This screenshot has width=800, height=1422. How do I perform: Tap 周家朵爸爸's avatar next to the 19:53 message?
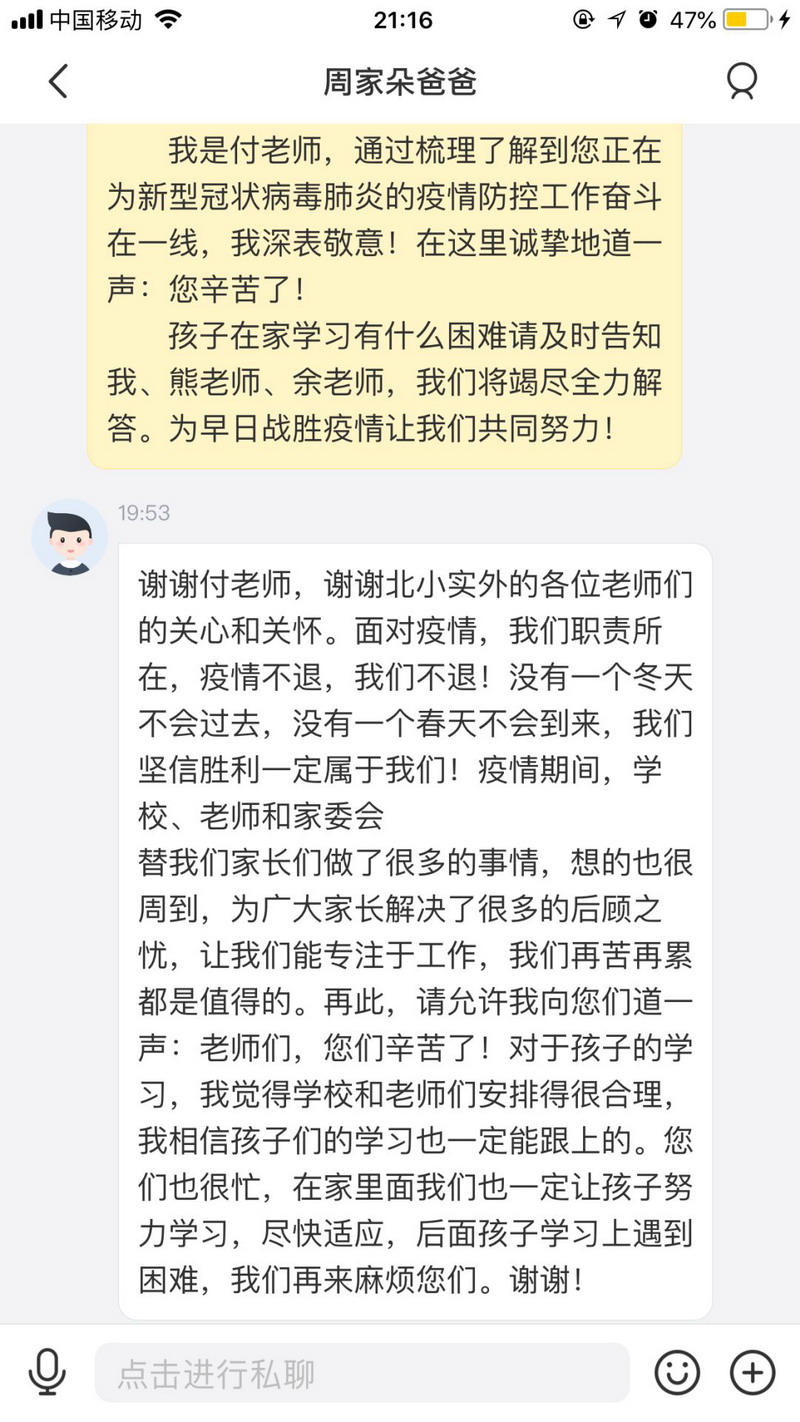click(69, 539)
